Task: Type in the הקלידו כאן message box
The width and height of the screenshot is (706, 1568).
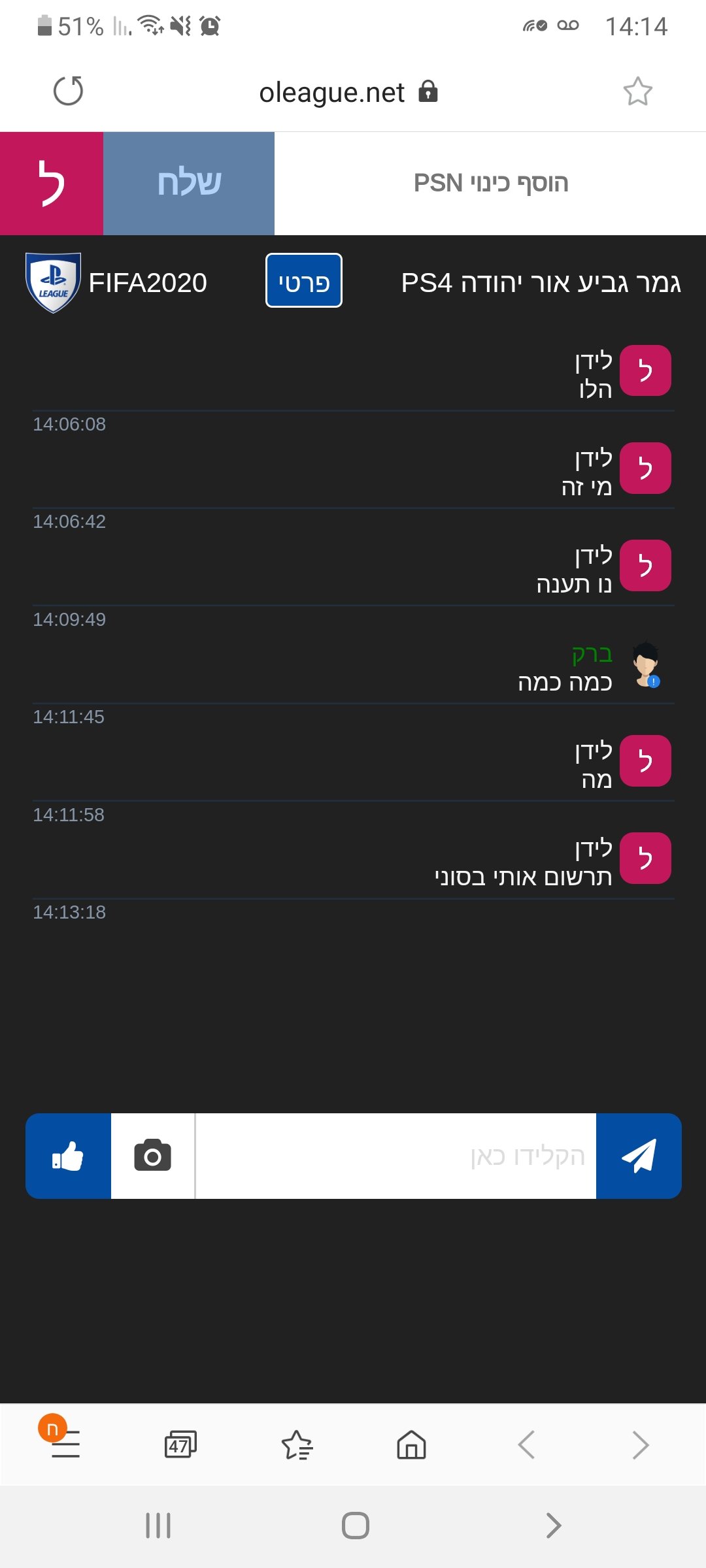Action: click(396, 1156)
